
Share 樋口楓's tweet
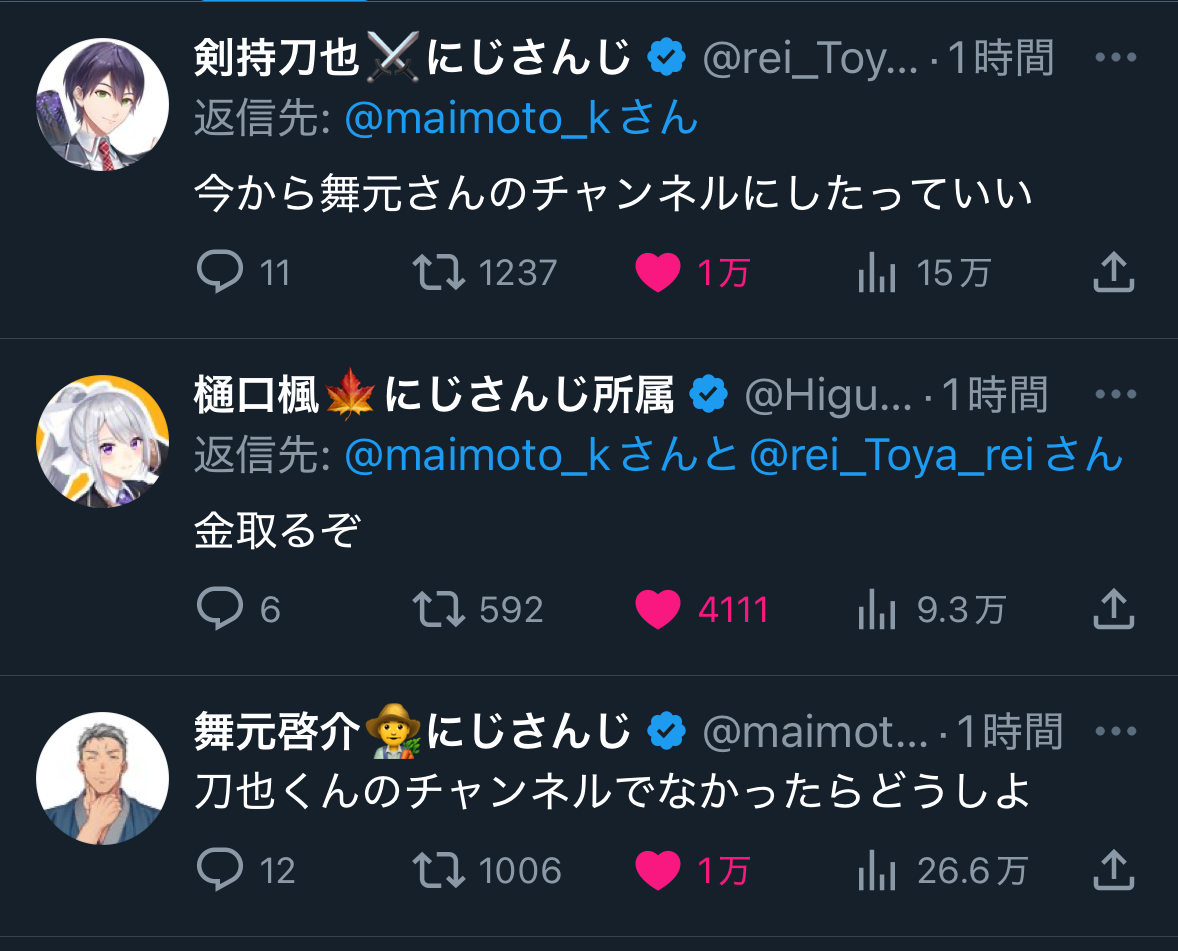[1112, 609]
